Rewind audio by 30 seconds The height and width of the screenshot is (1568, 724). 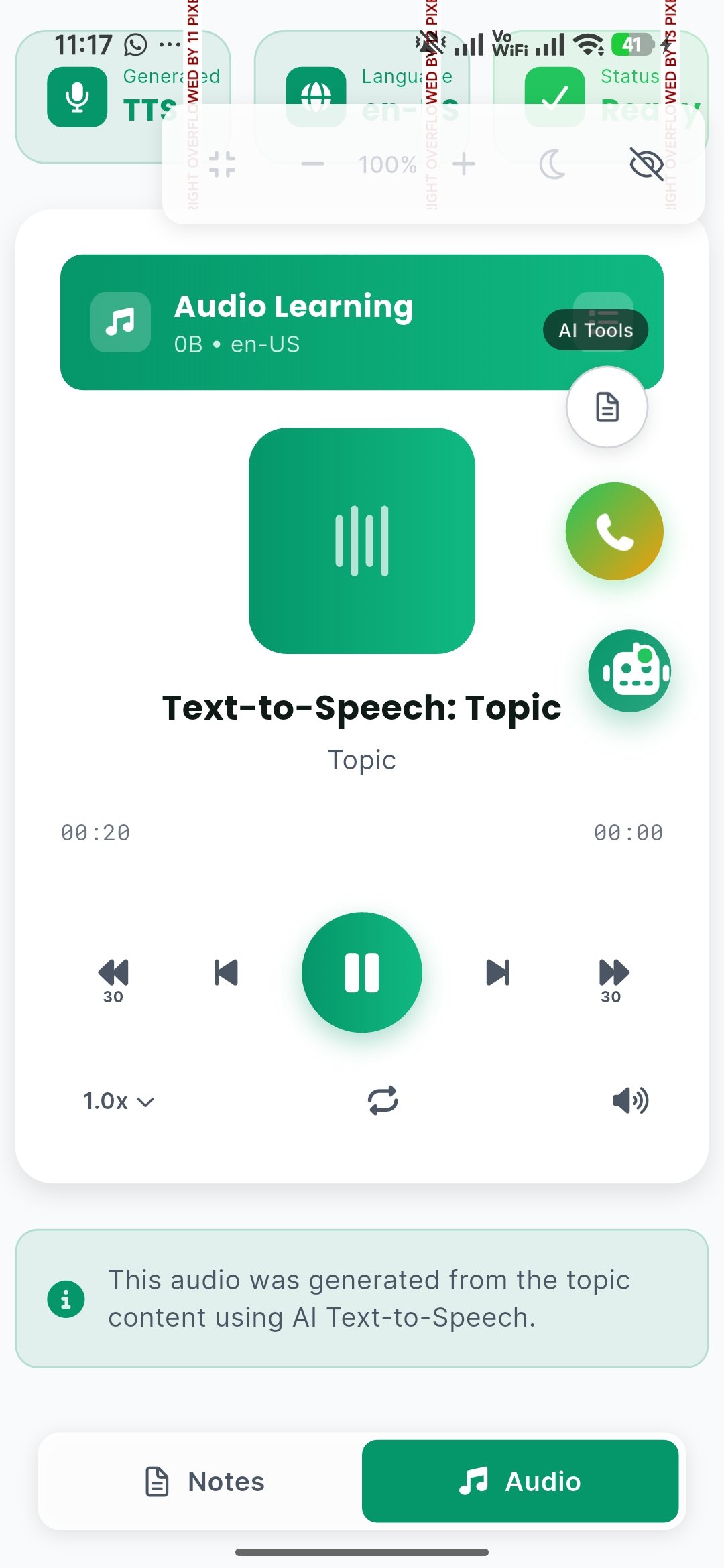pyautogui.click(x=113, y=978)
